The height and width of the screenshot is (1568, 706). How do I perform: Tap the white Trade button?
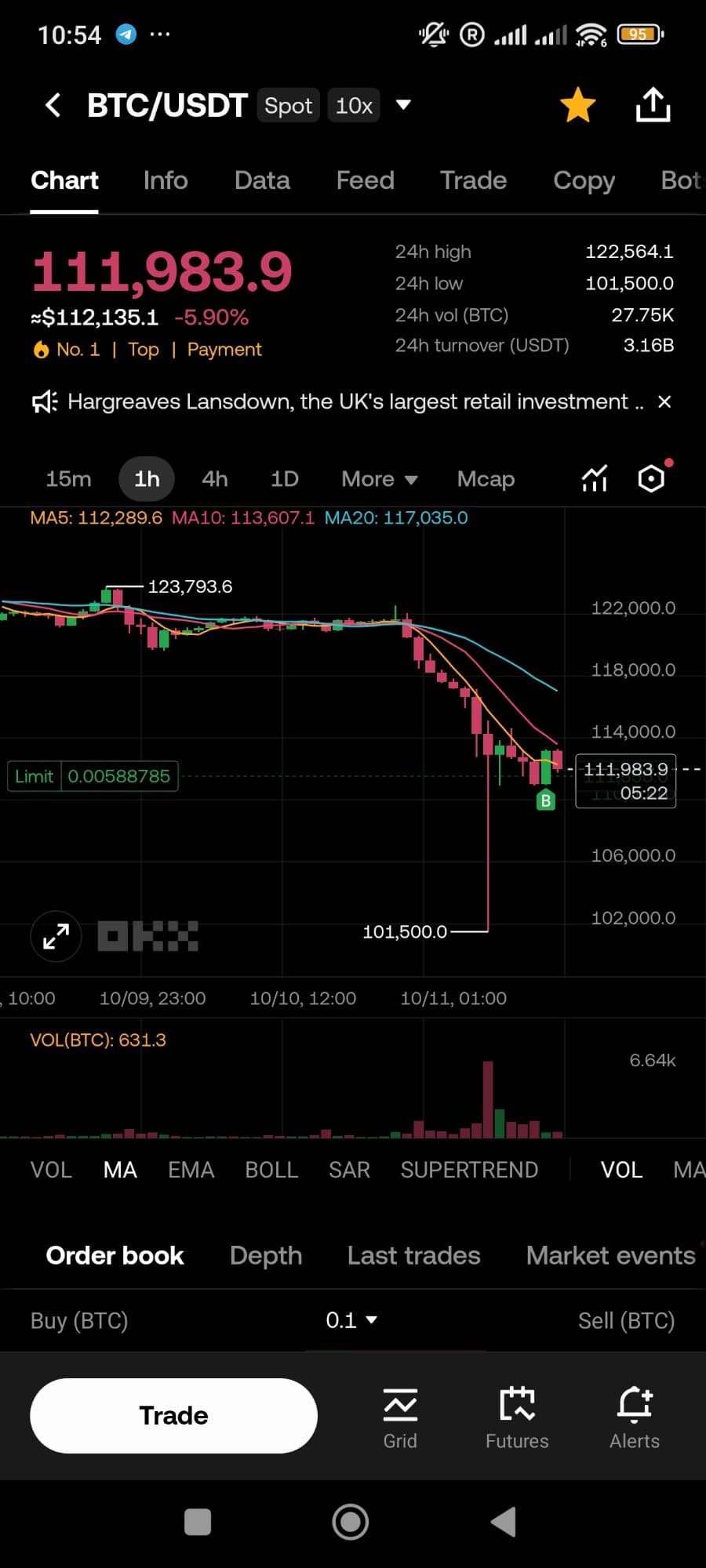pyautogui.click(x=173, y=1415)
